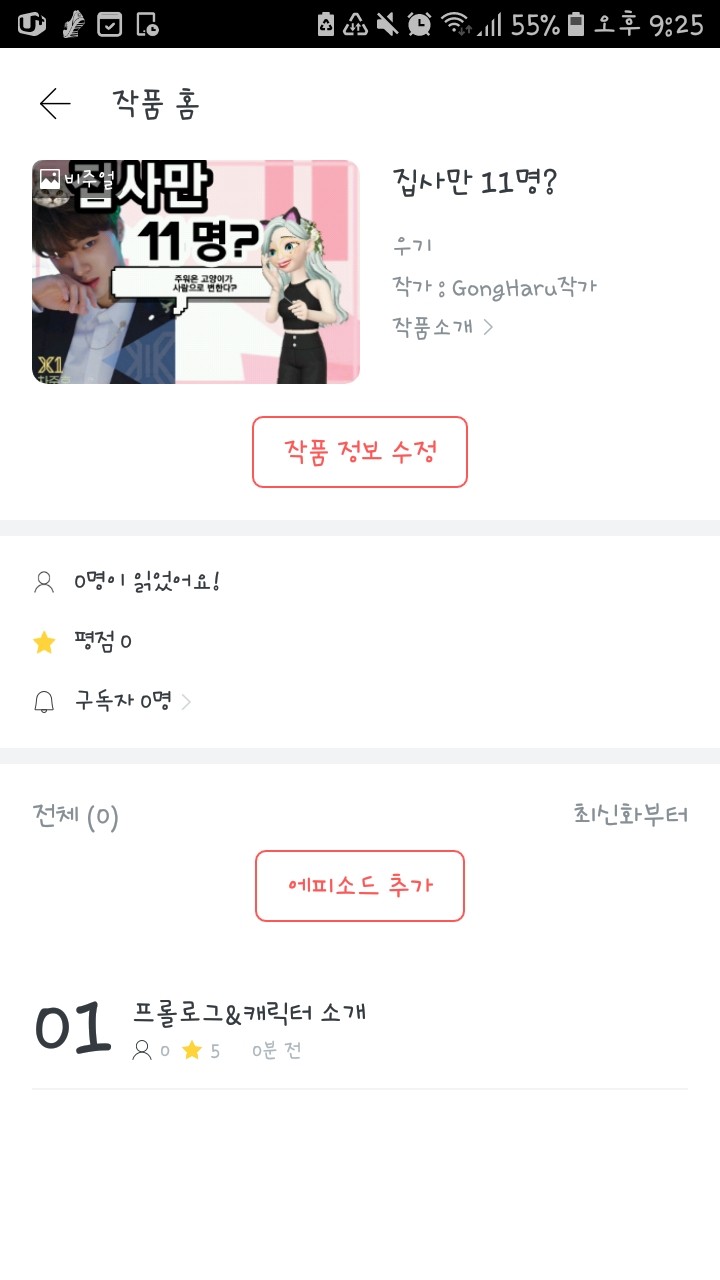Viewport: 720px width, 1280px height.
Task: Open the 집사만 11명? cover image
Action: pyautogui.click(x=196, y=272)
